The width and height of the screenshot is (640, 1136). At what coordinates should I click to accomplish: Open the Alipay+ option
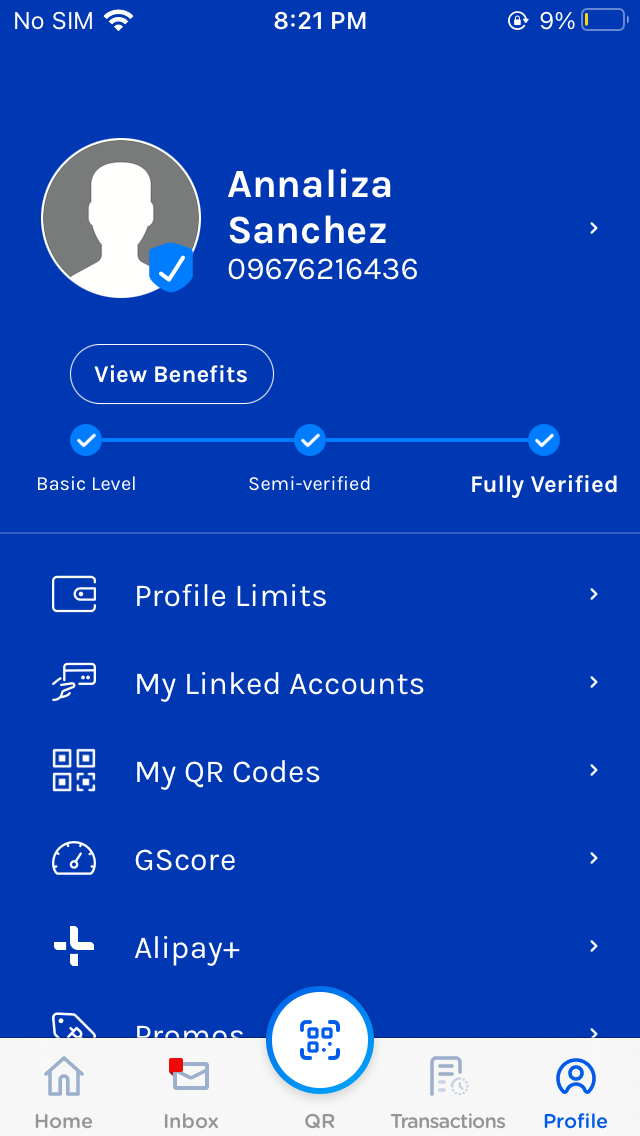[320, 948]
